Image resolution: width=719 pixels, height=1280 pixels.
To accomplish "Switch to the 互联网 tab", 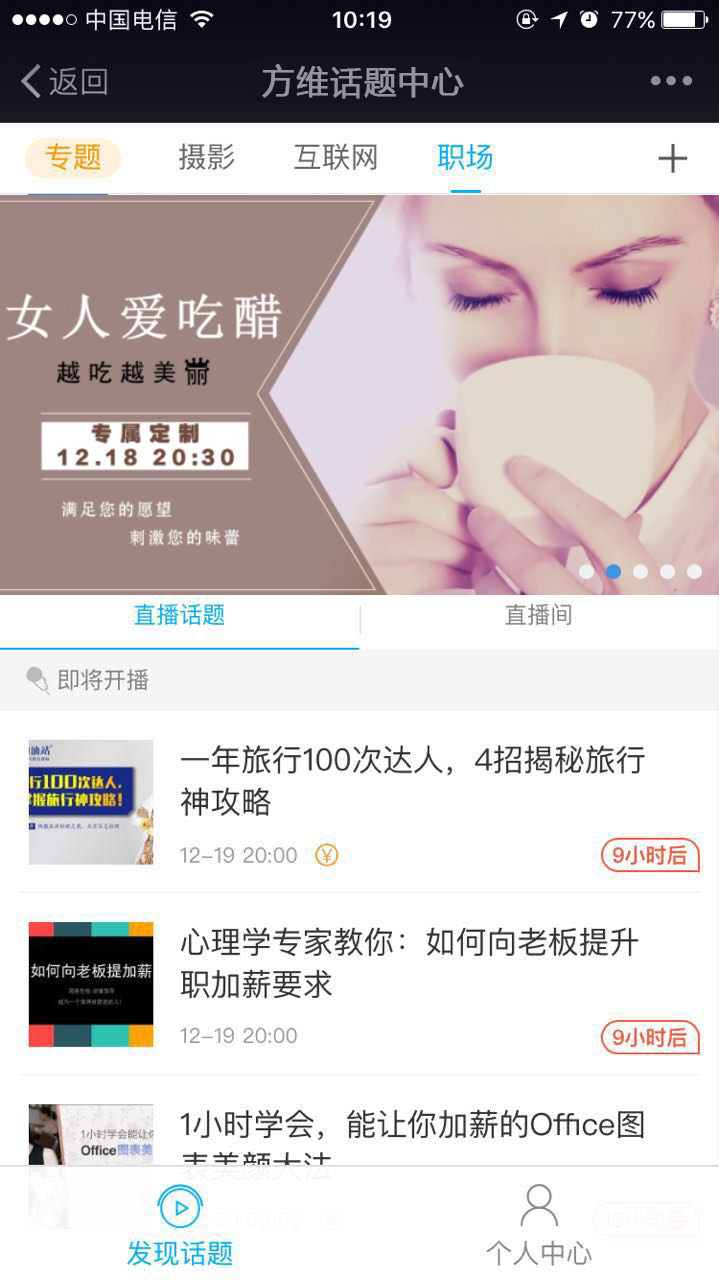I will [x=335, y=158].
